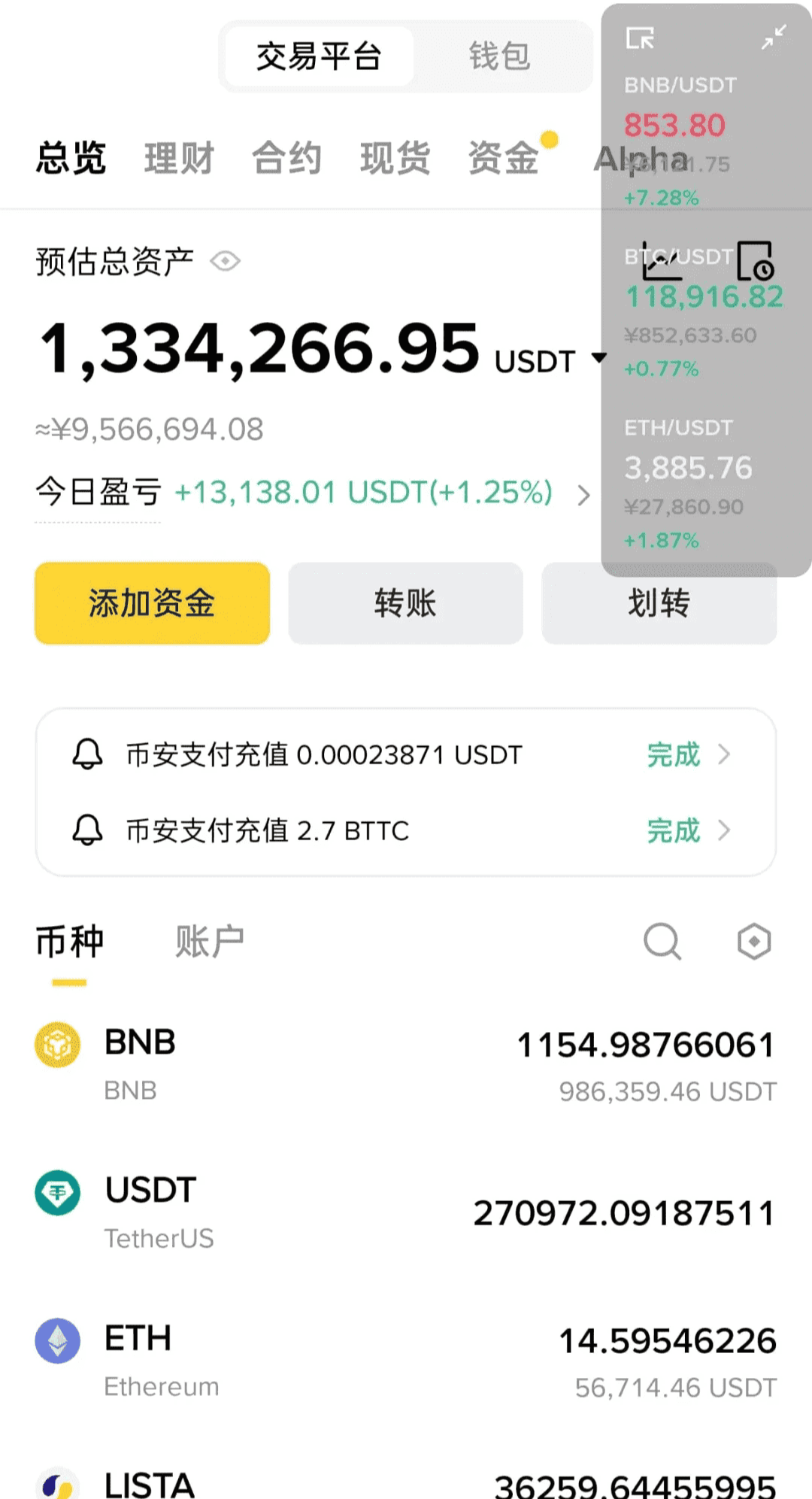Open the 2.7 BTTC deposit notice
This screenshot has width=812, height=1499.
tap(405, 830)
